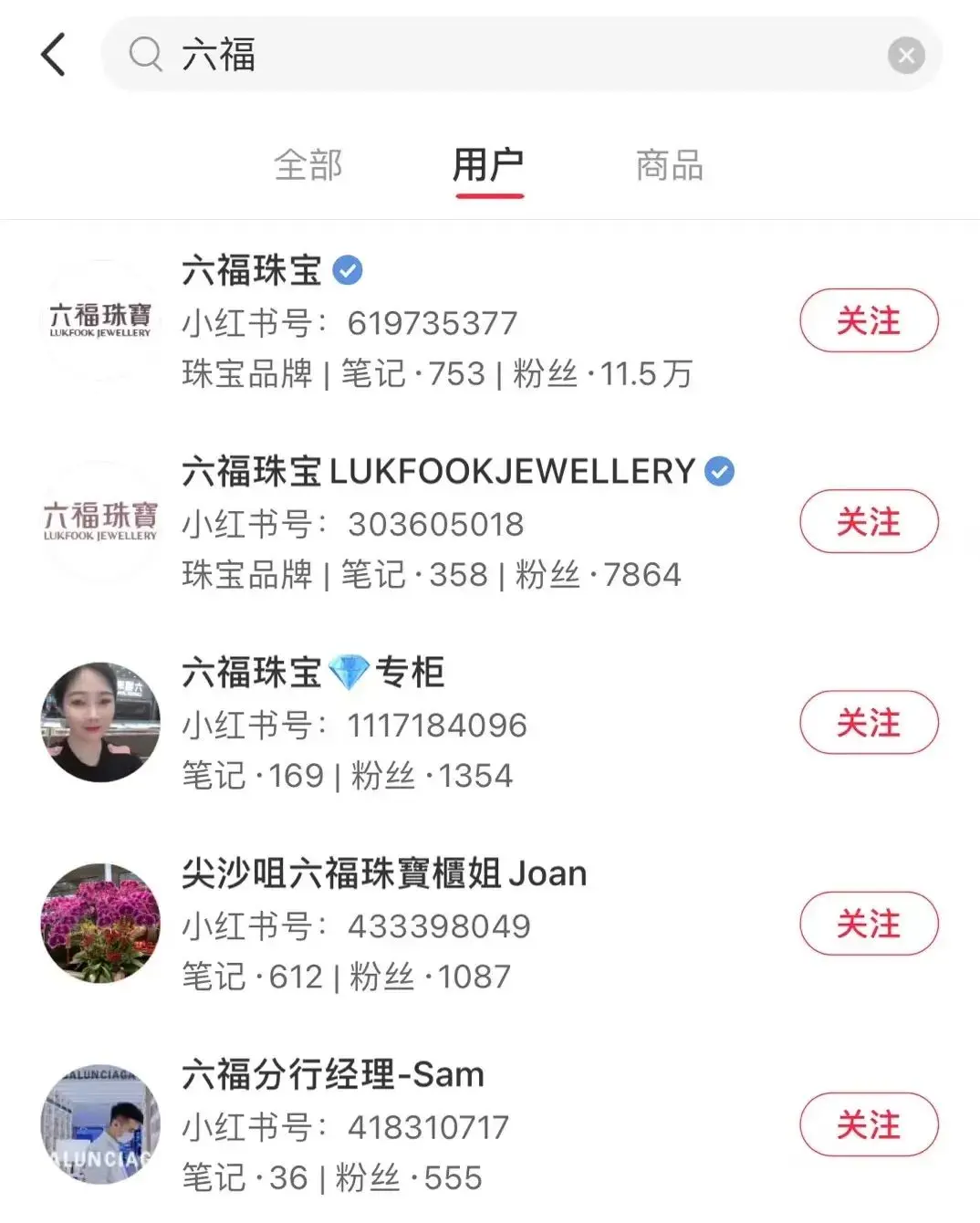Click the verified badge next to 六福珠宝
The image size is (980, 1223).
[347, 269]
